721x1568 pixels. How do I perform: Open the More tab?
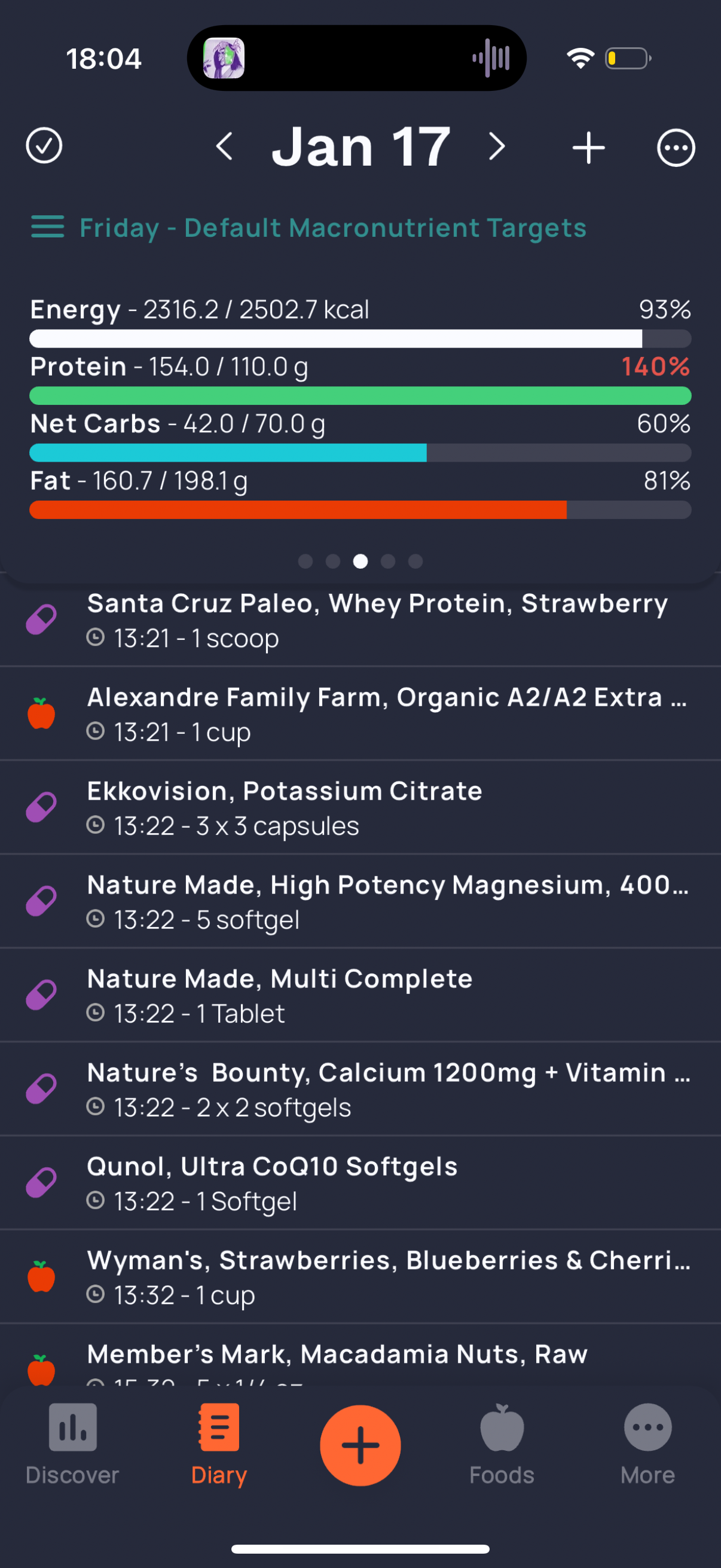tap(647, 1444)
